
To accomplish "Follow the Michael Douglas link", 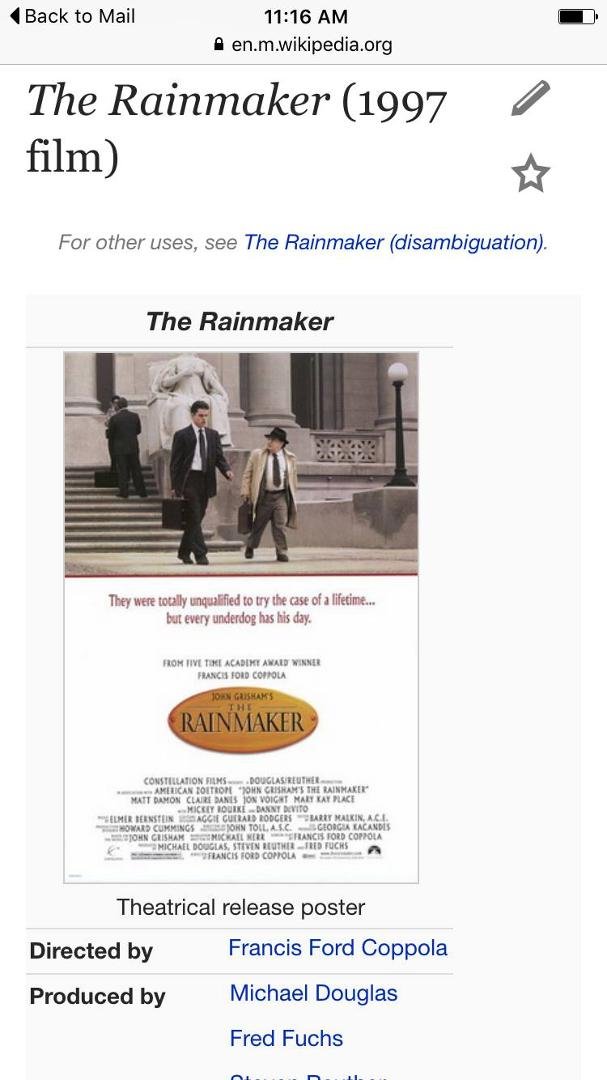I will coord(313,993).
